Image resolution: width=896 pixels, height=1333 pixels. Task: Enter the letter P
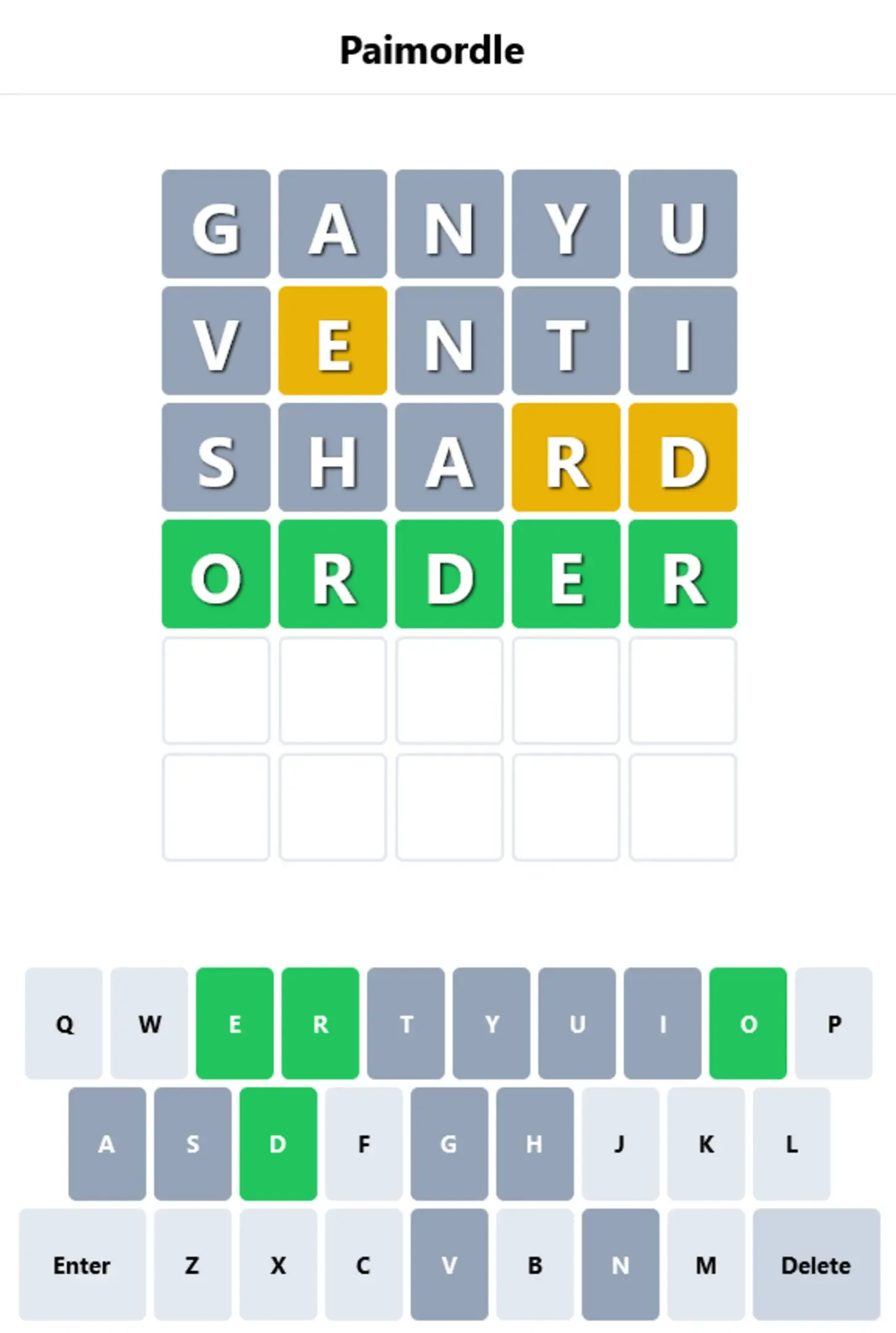(834, 1023)
